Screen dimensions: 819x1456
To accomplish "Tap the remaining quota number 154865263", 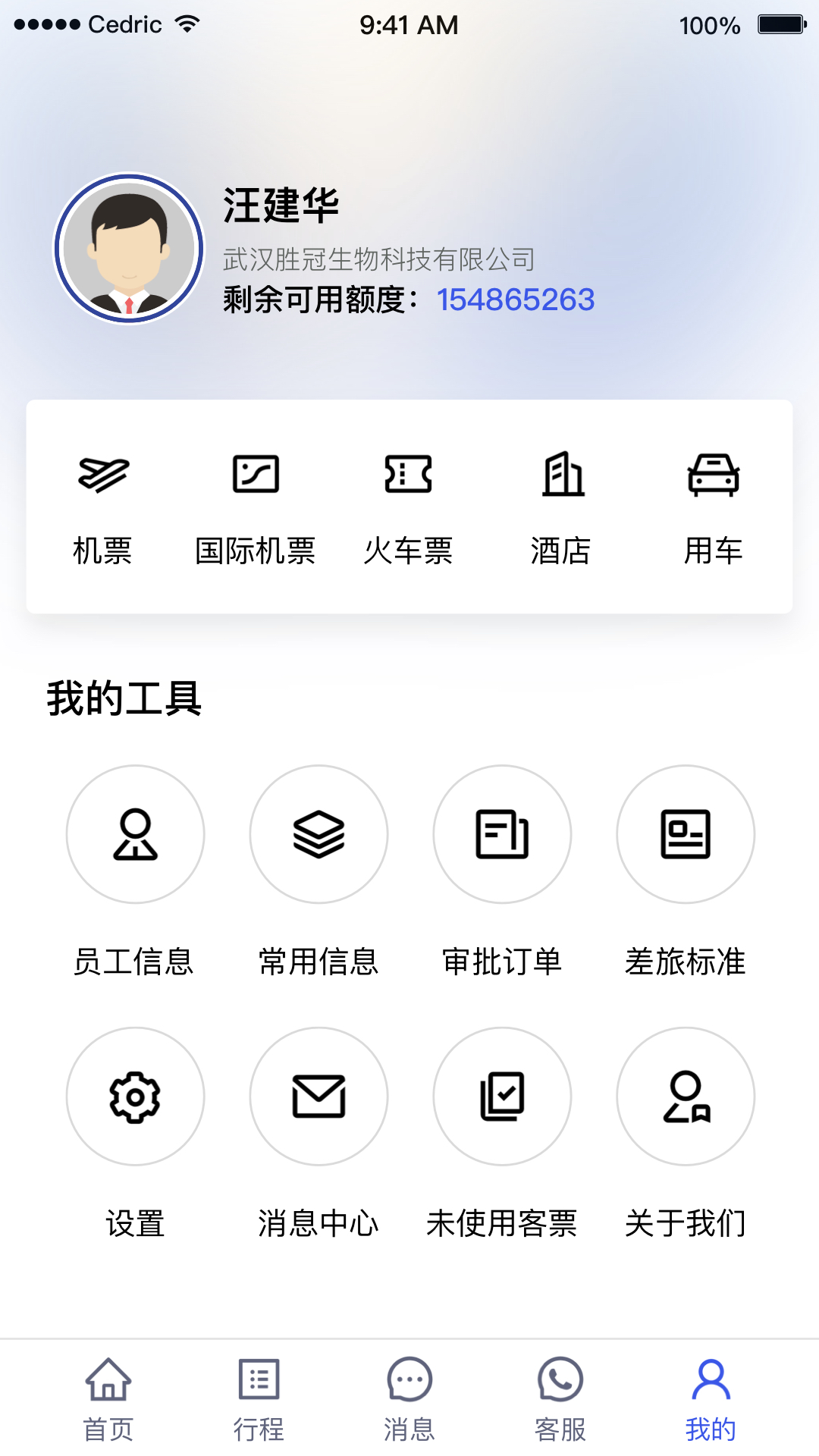I will 516,300.
